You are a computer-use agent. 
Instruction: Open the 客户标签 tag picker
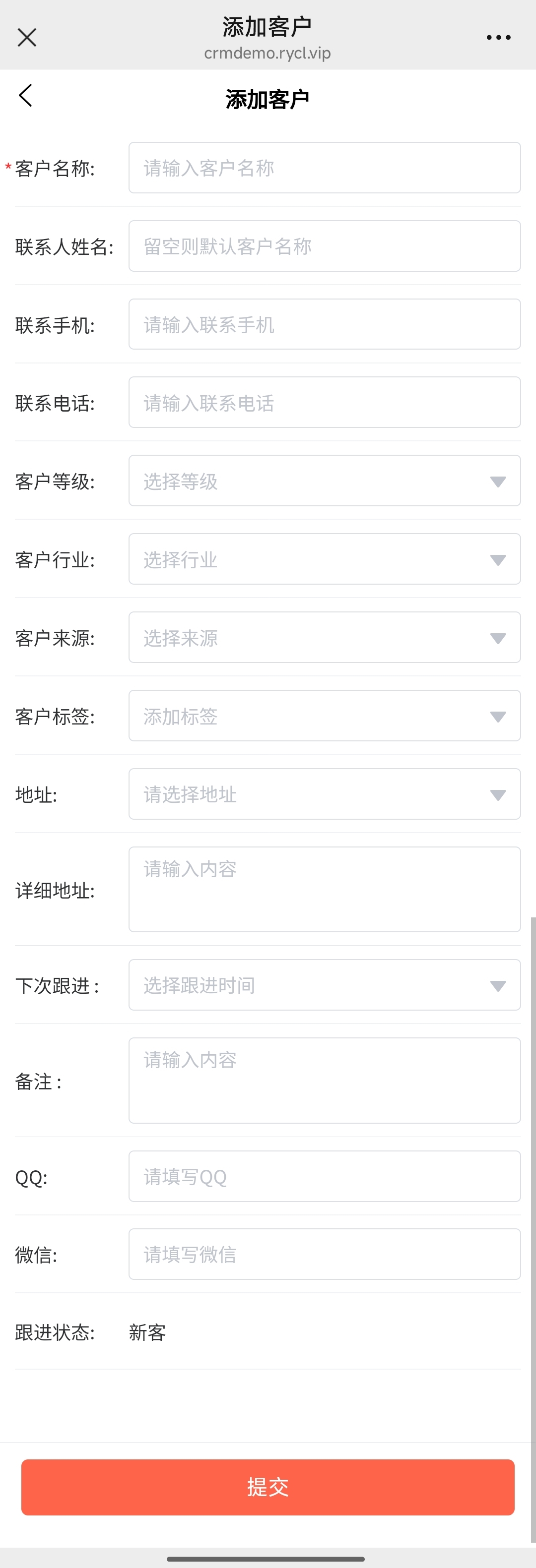(324, 716)
